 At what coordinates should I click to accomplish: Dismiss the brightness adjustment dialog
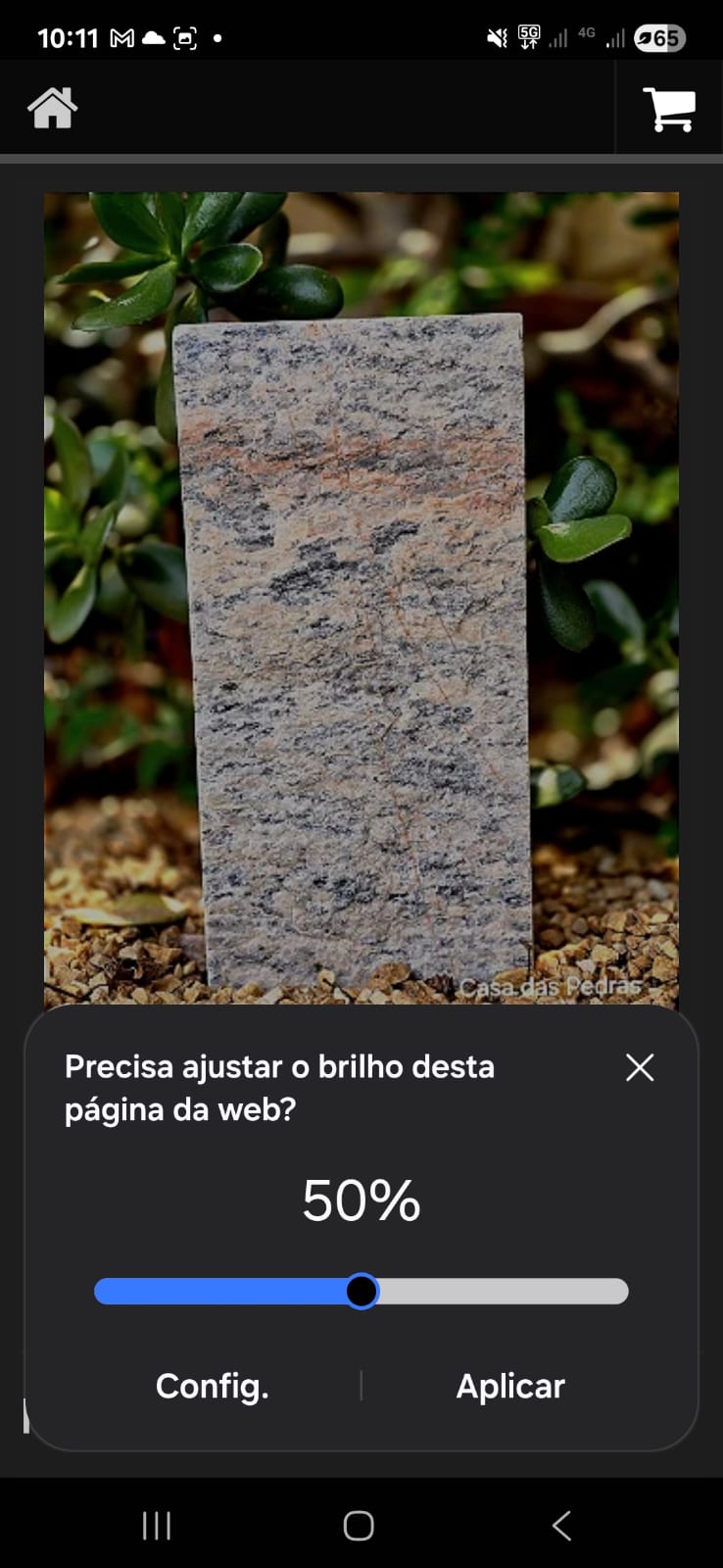(639, 1067)
